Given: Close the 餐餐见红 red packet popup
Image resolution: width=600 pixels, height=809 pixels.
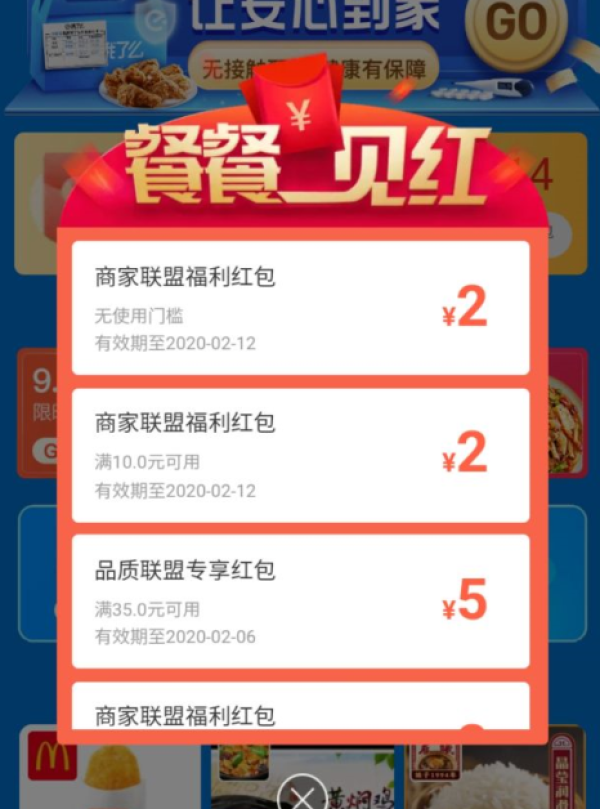Looking at the screenshot, I should click(302, 794).
